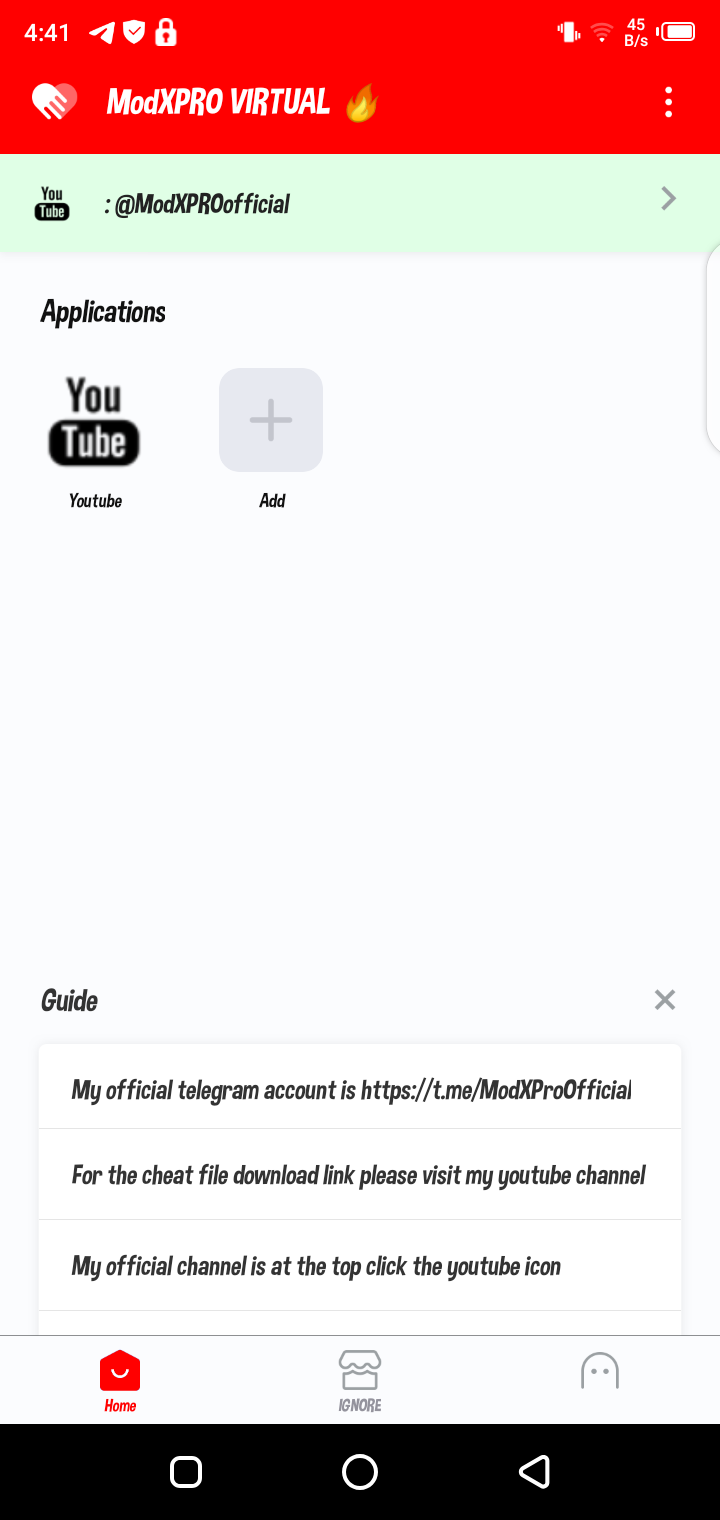This screenshot has height=1520, width=720.
Task: Dismiss the Guide section
Action: pyautogui.click(x=664, y=1000)
